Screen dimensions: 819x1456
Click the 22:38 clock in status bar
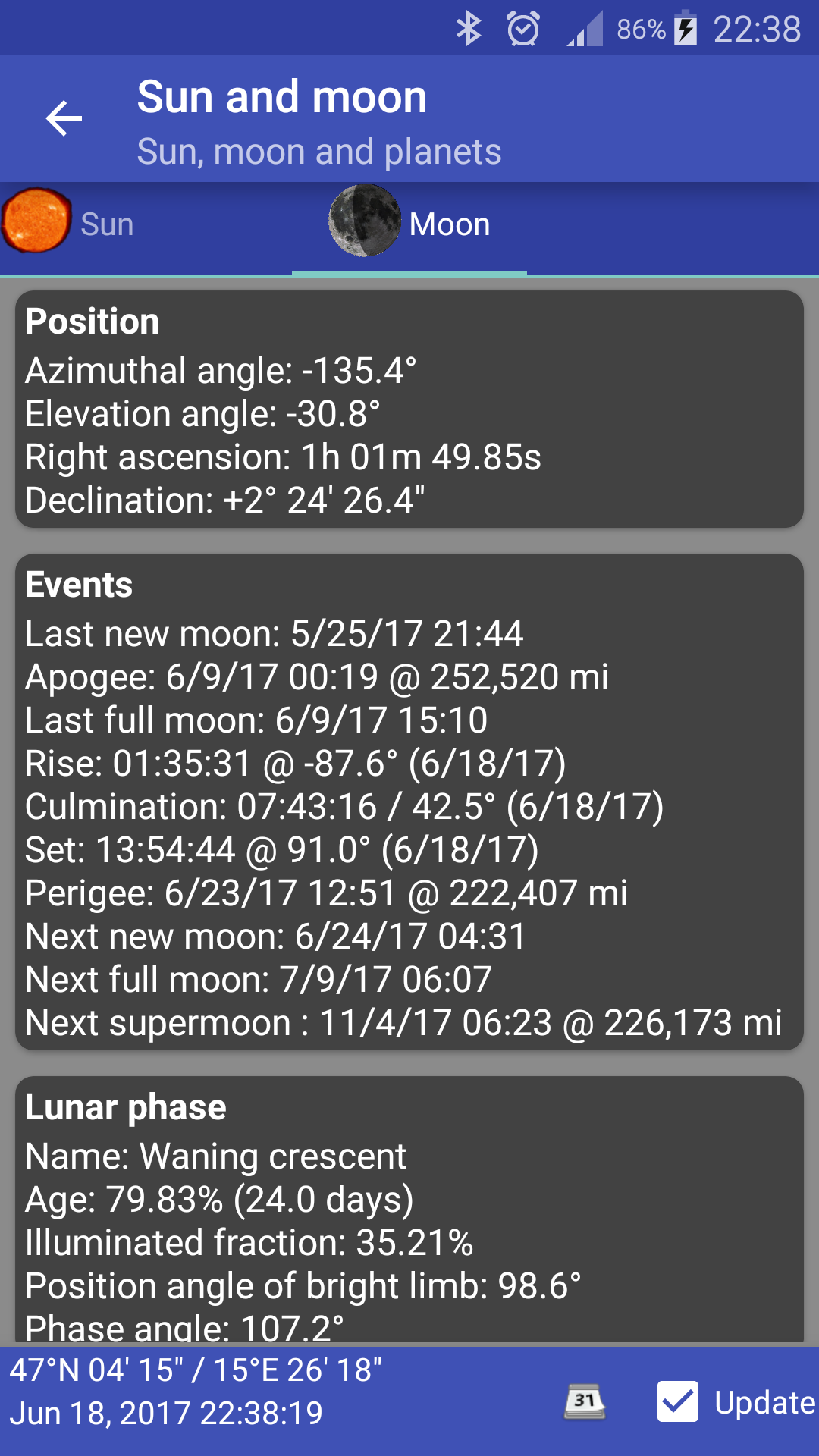tap(758, 27)
